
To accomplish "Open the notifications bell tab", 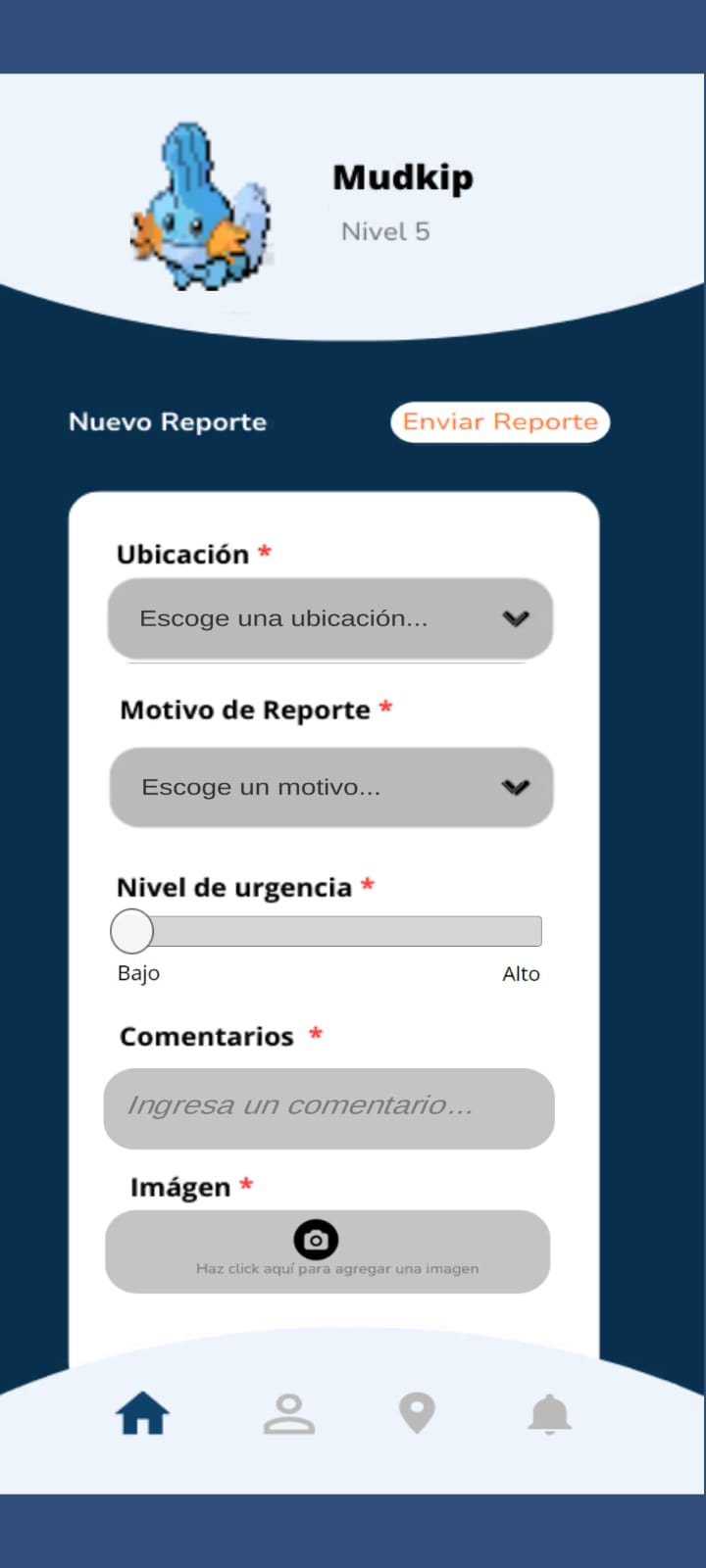I will pos(550,1414).
